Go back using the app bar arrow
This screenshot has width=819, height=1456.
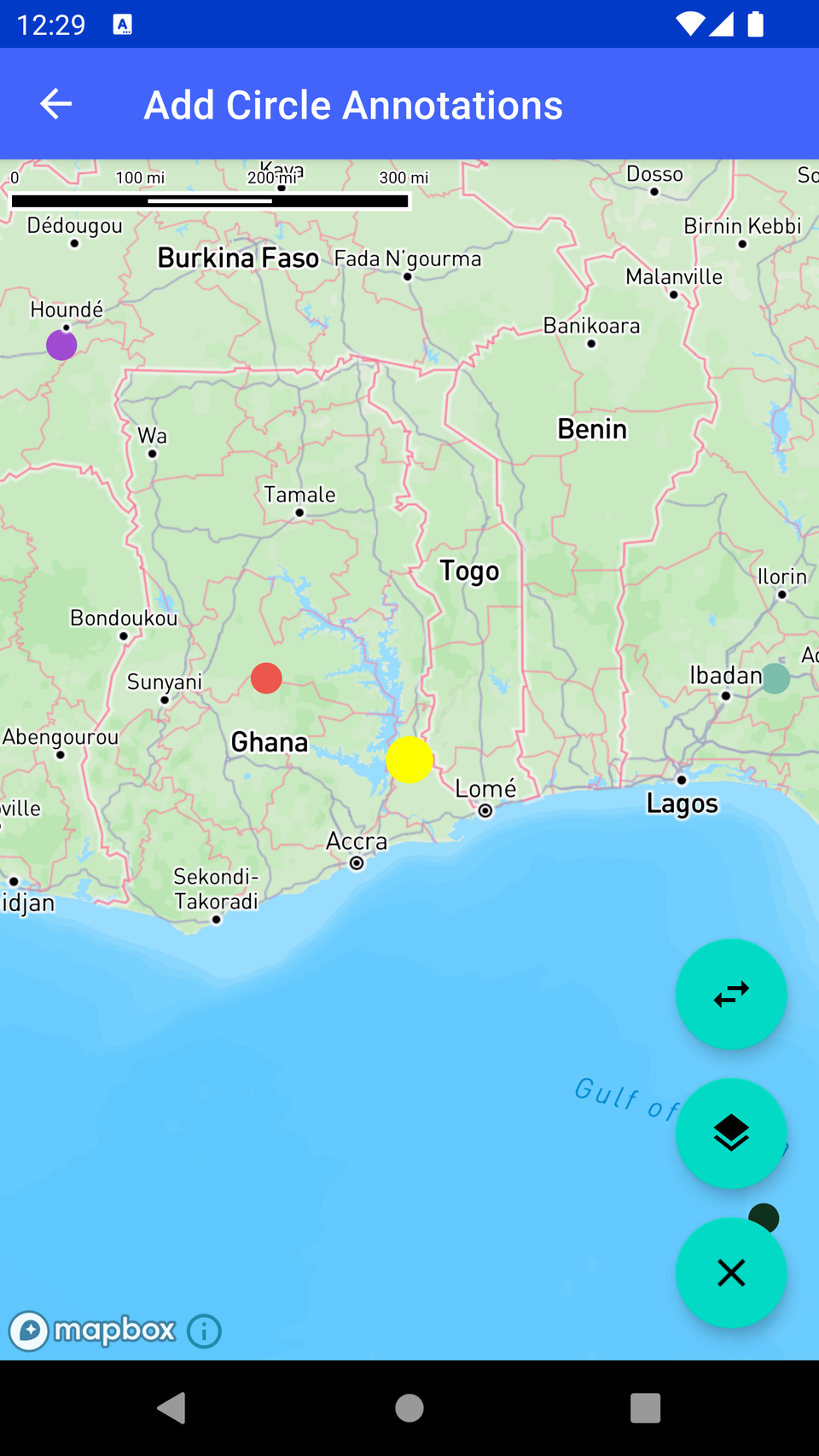coord(56,104)
